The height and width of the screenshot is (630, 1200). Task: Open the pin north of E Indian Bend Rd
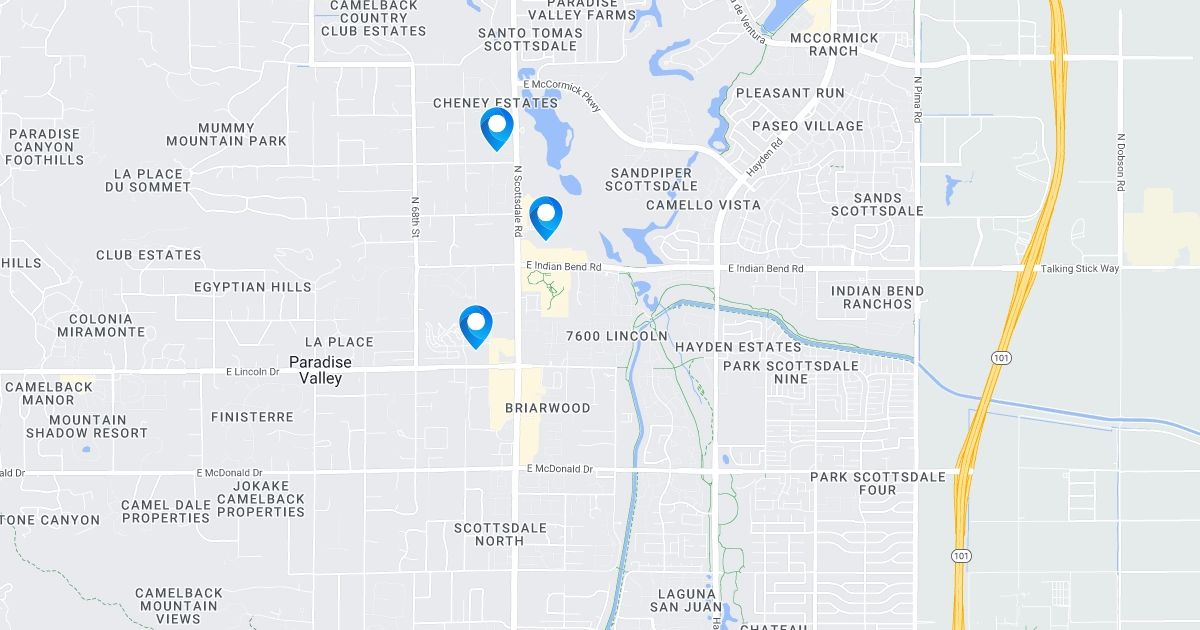click(x=545, y=215)
